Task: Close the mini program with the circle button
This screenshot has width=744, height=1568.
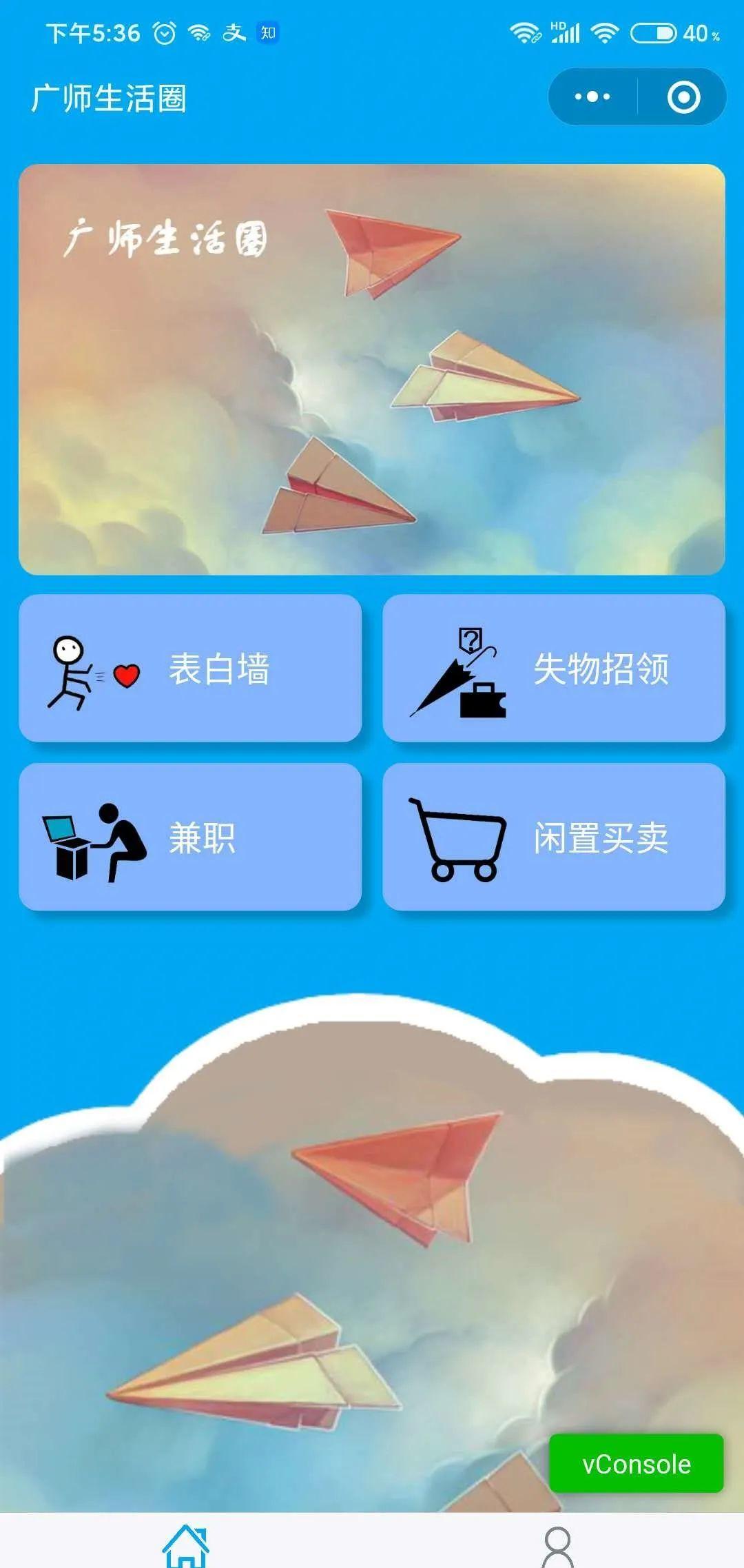Action: click(x=683, y=96)
